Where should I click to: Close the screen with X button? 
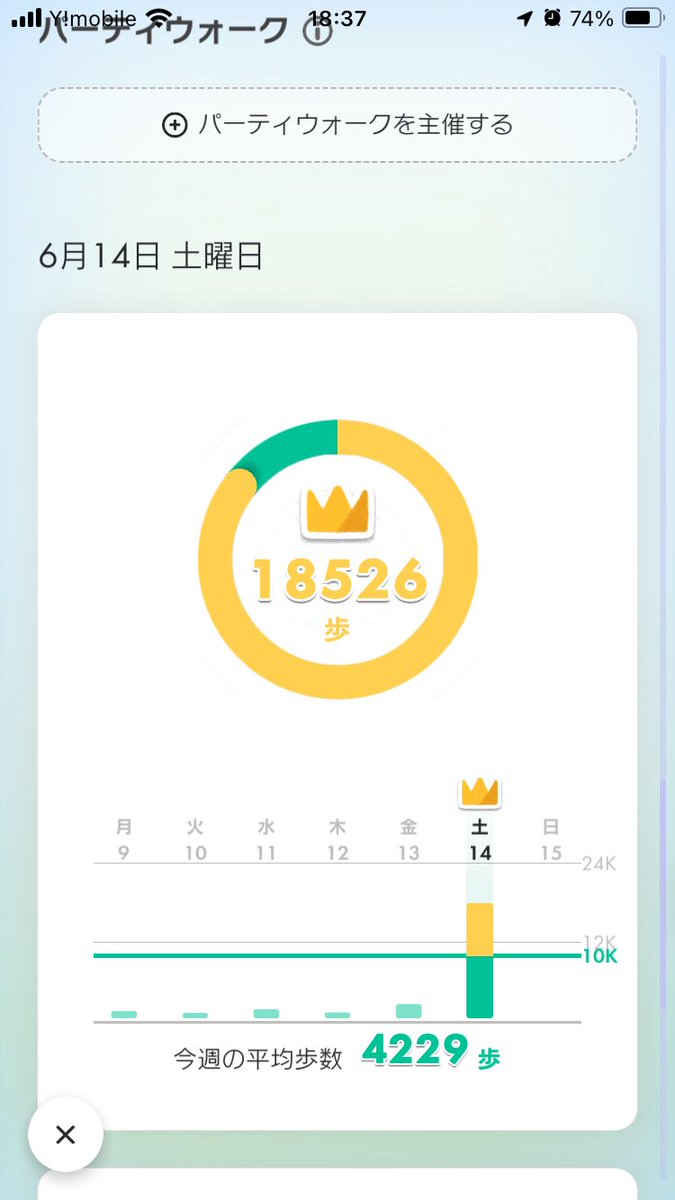pos(65,1134)
